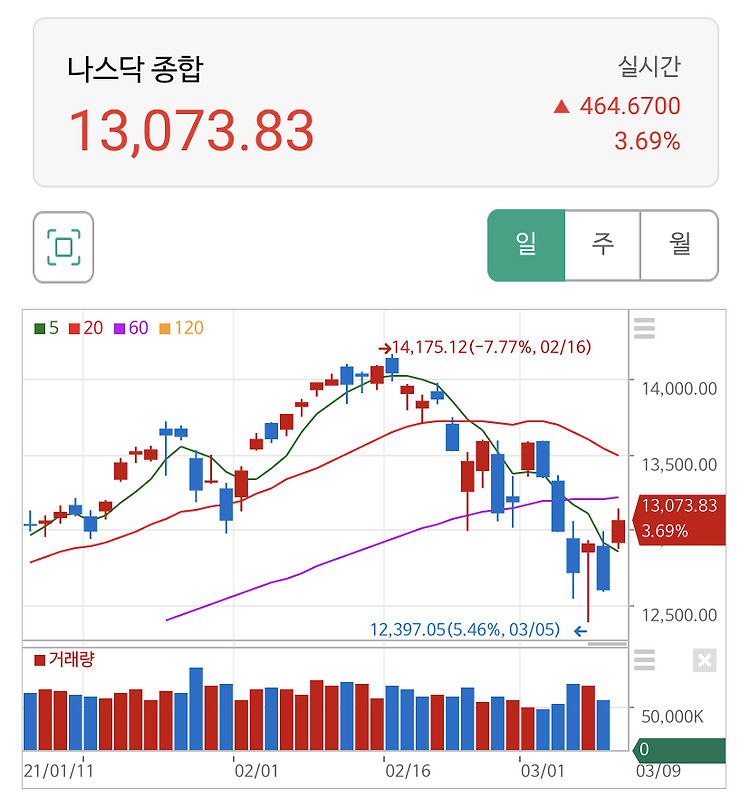Toggle the 120-day moving average legend
Image resolution: width=750 pixels, height=798 pixels.
pos(182,328)
